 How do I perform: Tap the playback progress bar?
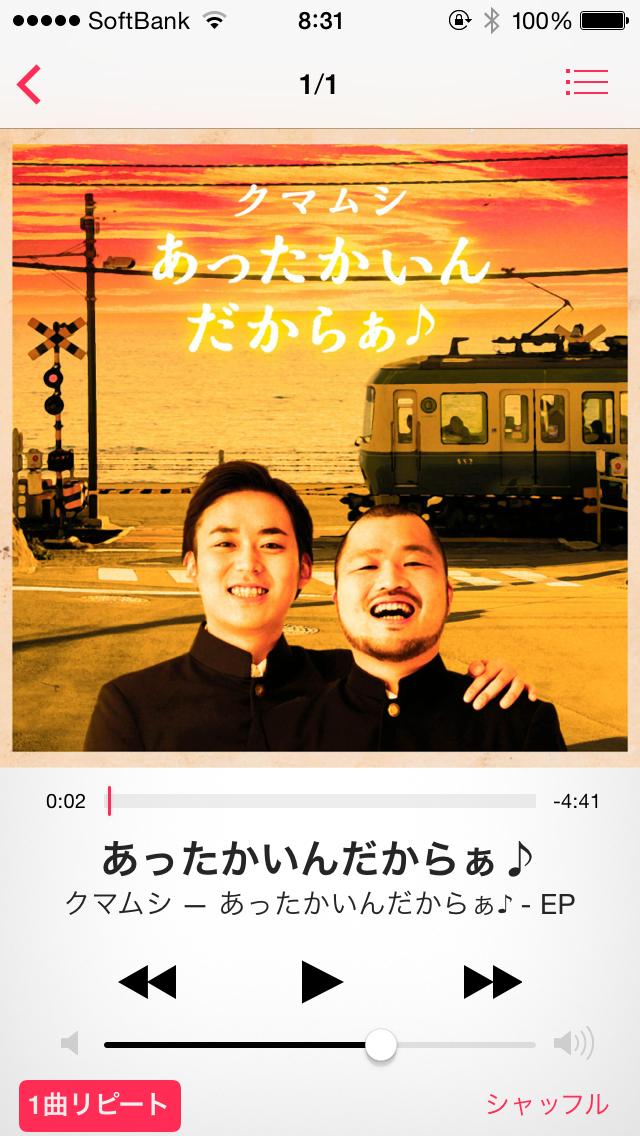(322, 801)
